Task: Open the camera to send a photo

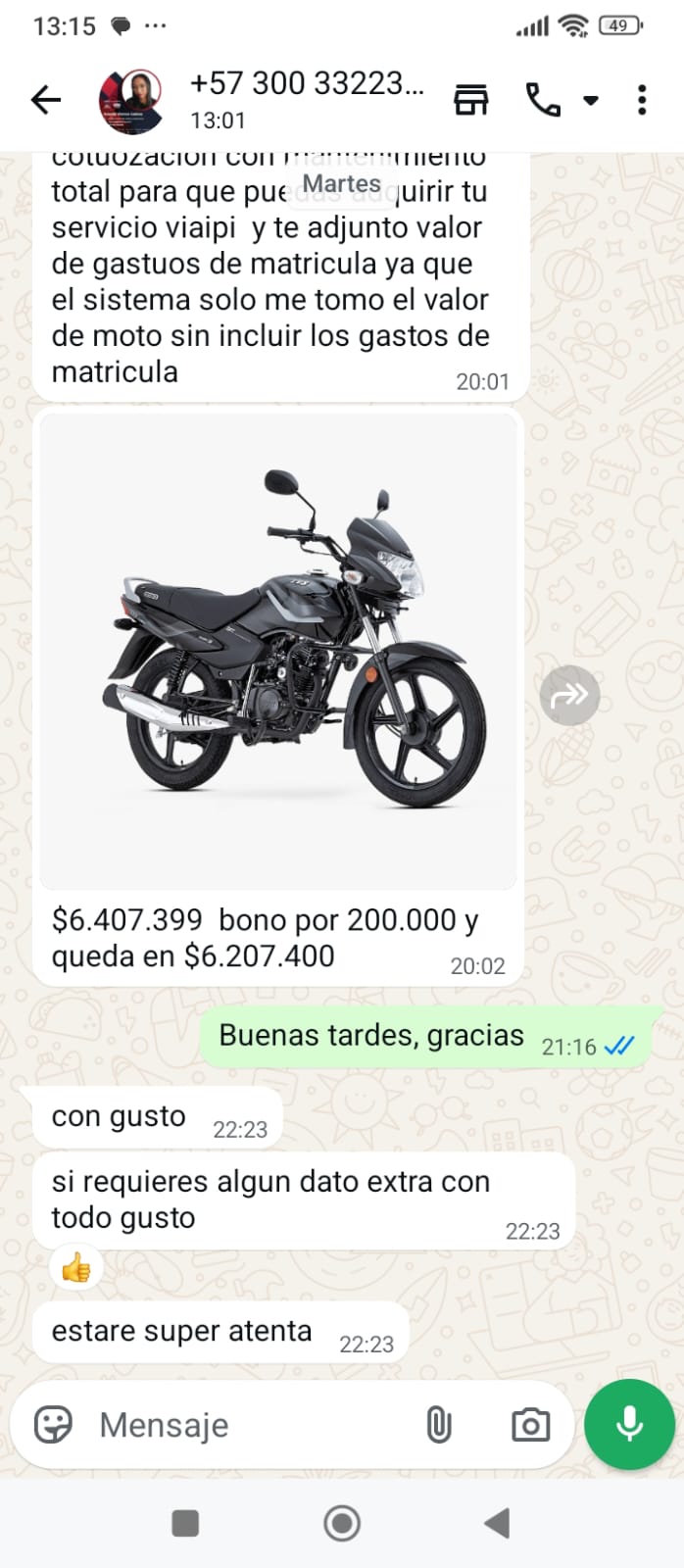Action: pos(530,1425)
